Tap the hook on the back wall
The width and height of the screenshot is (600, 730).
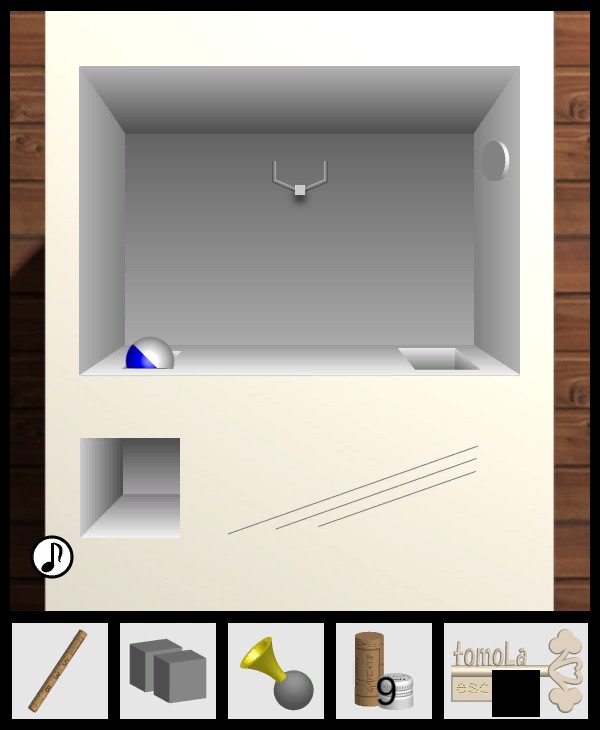tap(300, 178)
